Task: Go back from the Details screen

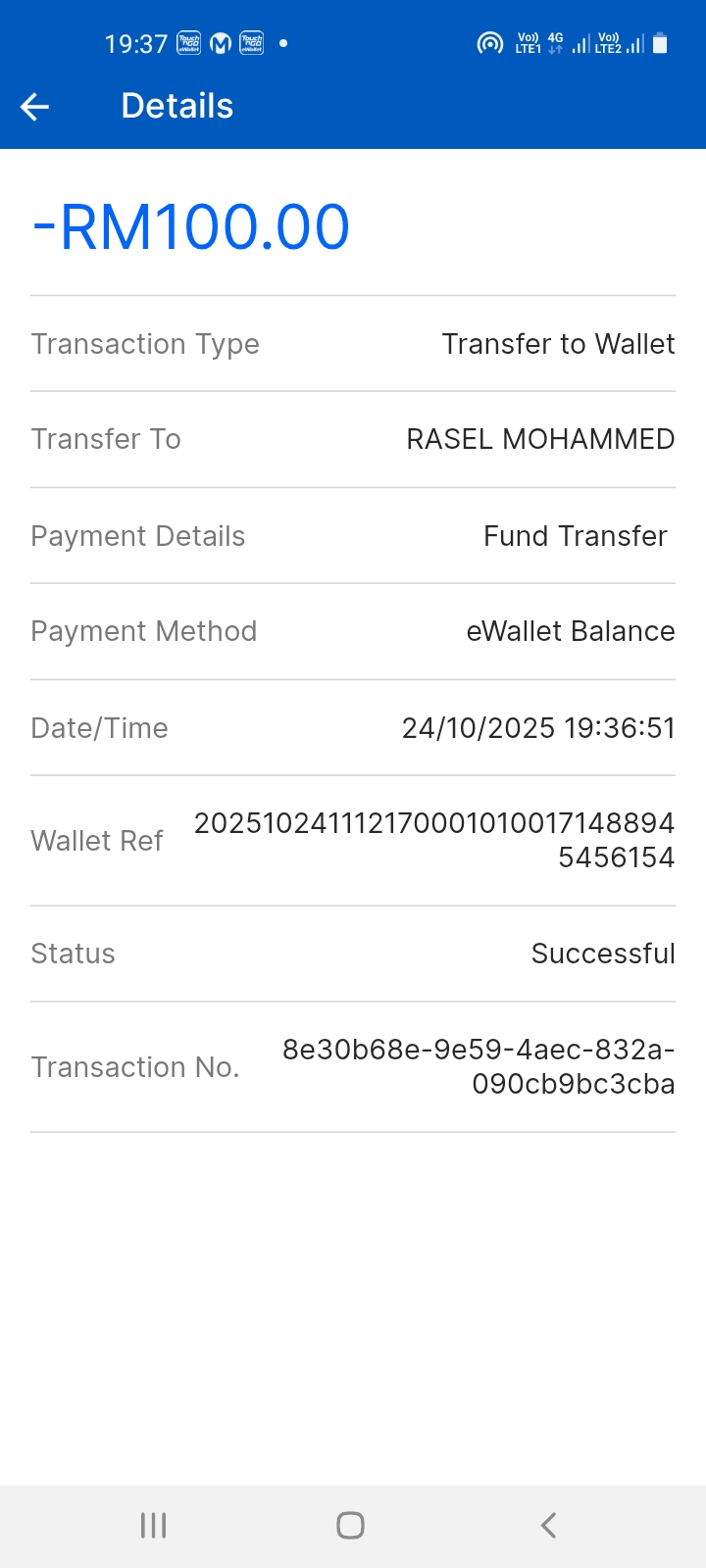Action: click(x=34, y=107)
